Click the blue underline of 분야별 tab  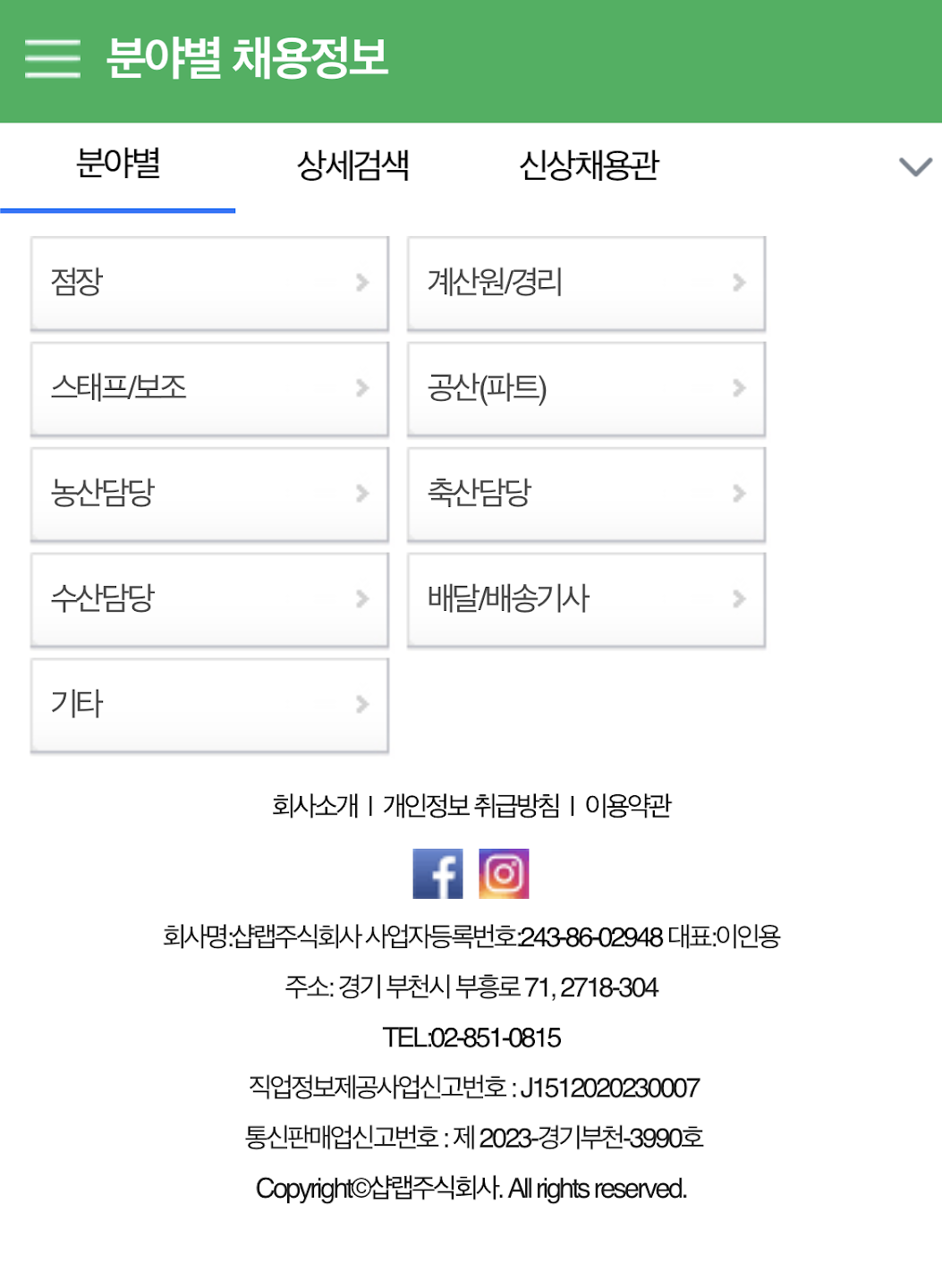(117, 211)
